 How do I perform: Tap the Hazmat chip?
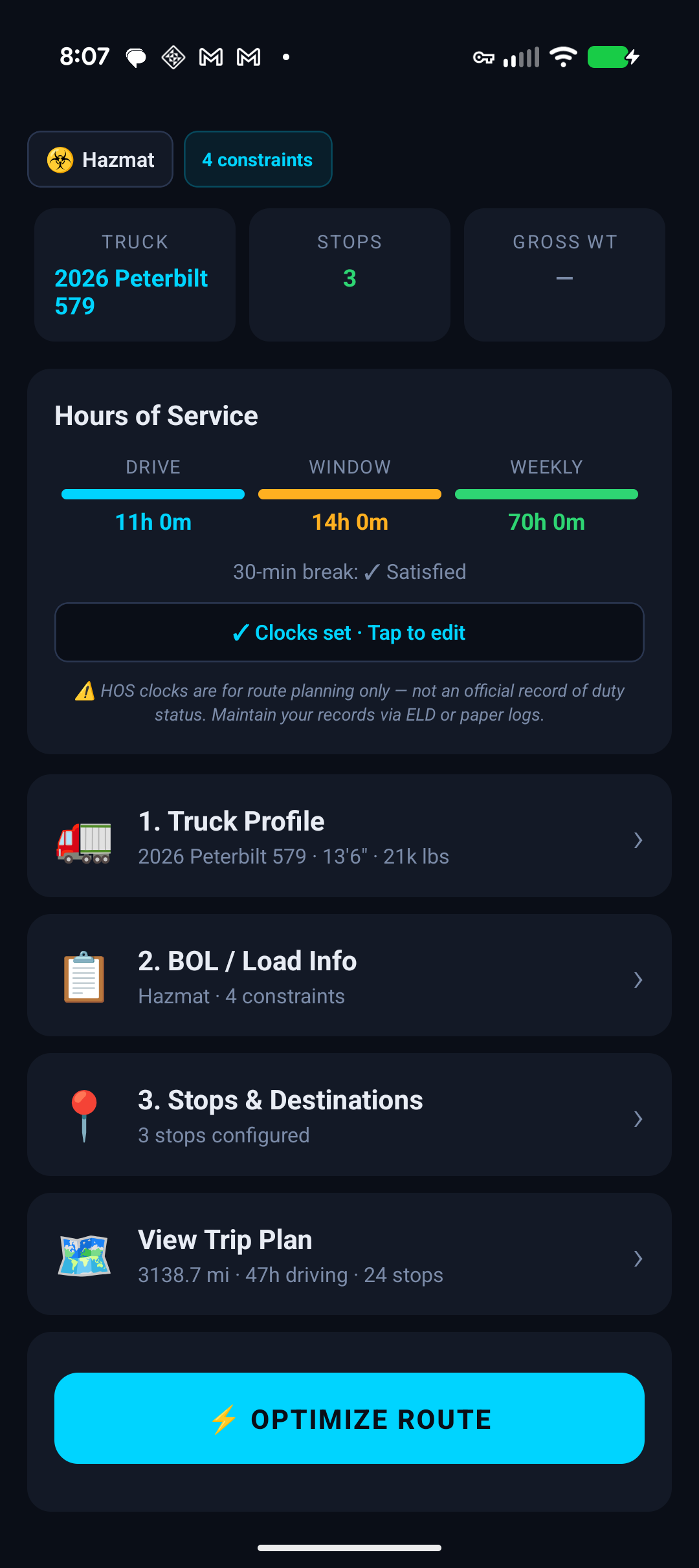100,159
